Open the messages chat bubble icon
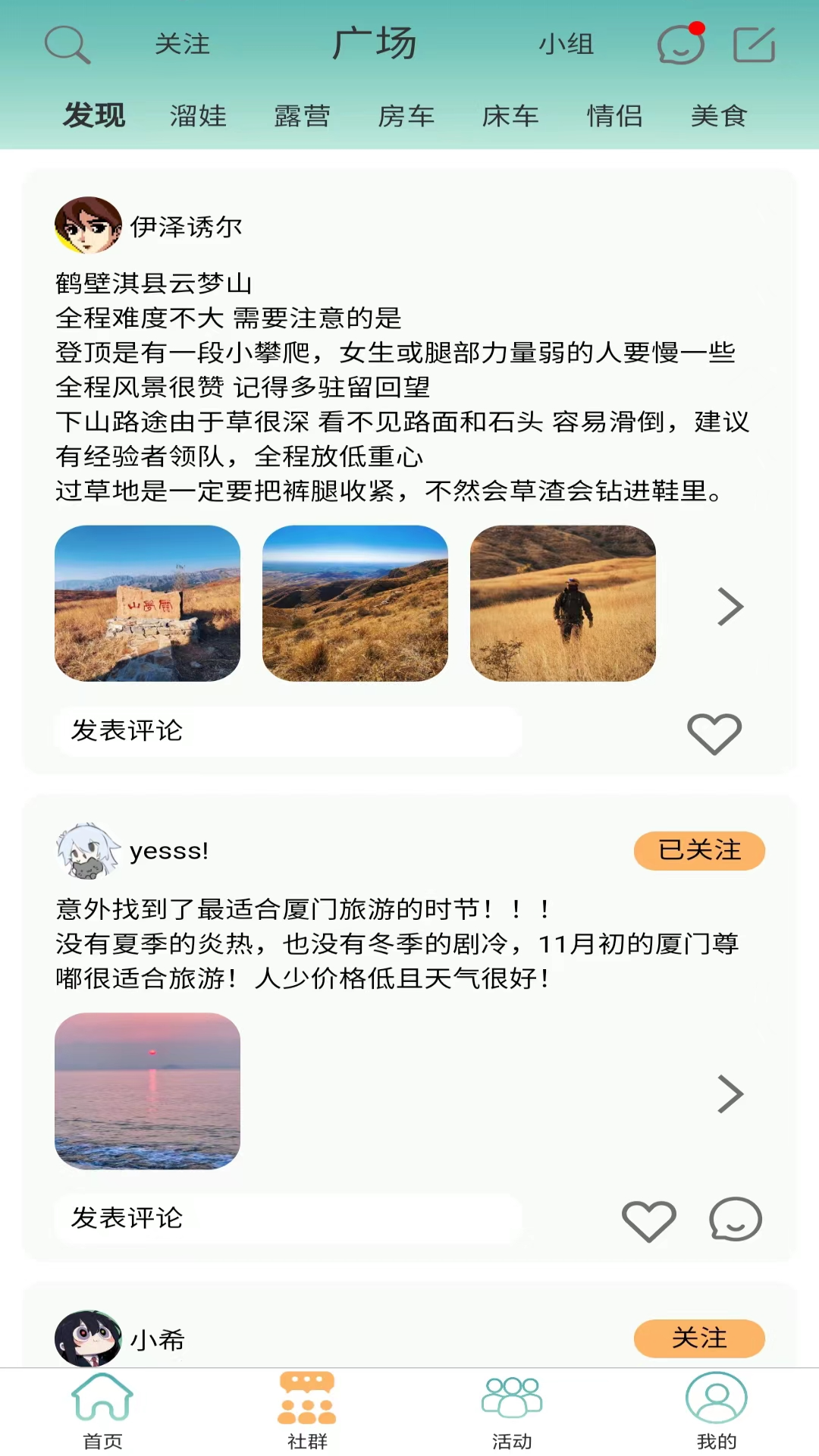The height and width of the screenshot is (1456, 819). coord(680,45)
